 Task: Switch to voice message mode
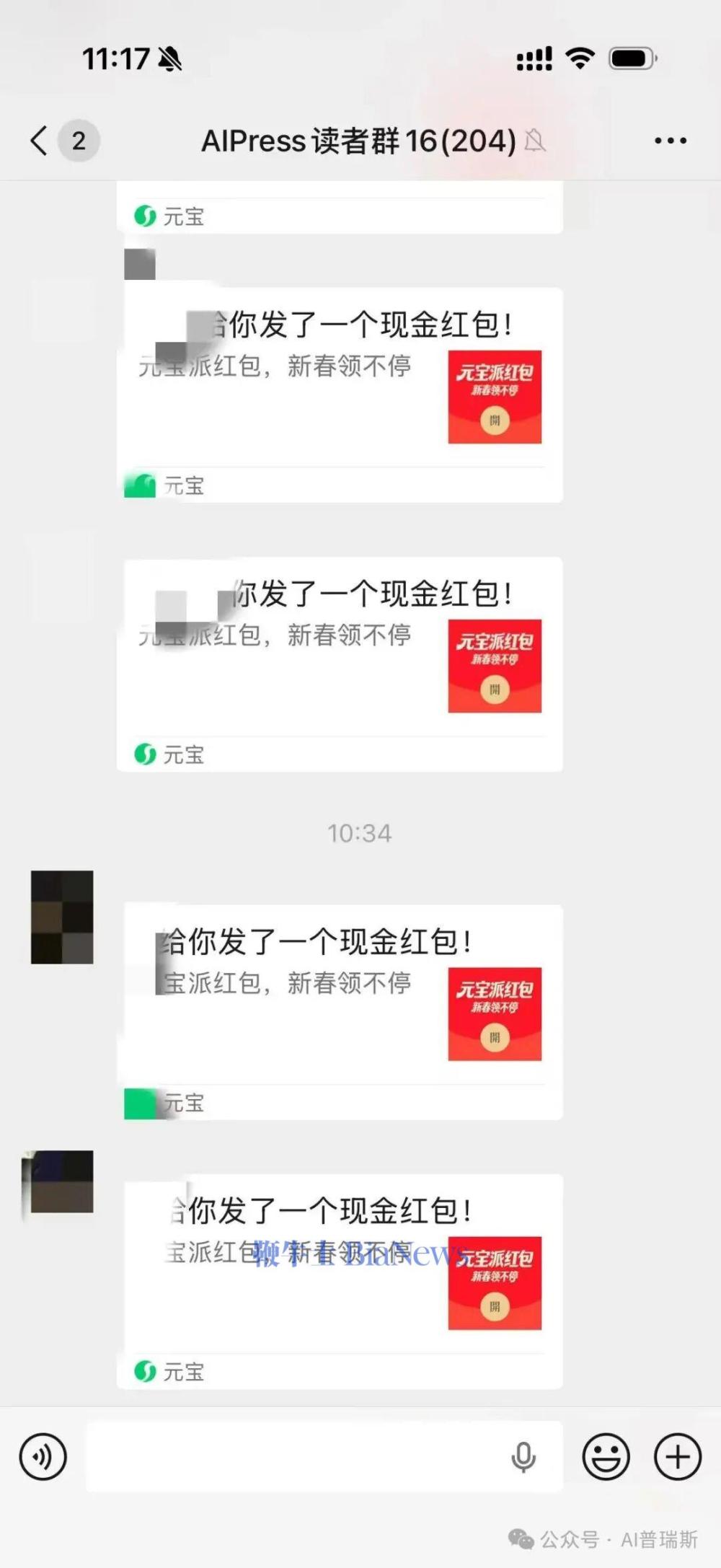coord(43,1456)
